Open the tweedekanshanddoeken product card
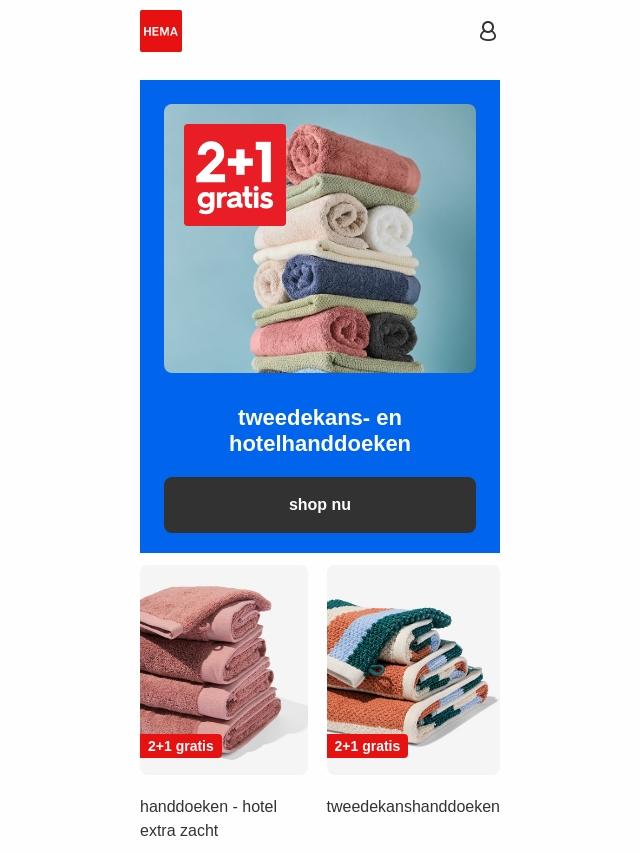The height and width of the screenshot is (854, 640). tap(413, 670)
